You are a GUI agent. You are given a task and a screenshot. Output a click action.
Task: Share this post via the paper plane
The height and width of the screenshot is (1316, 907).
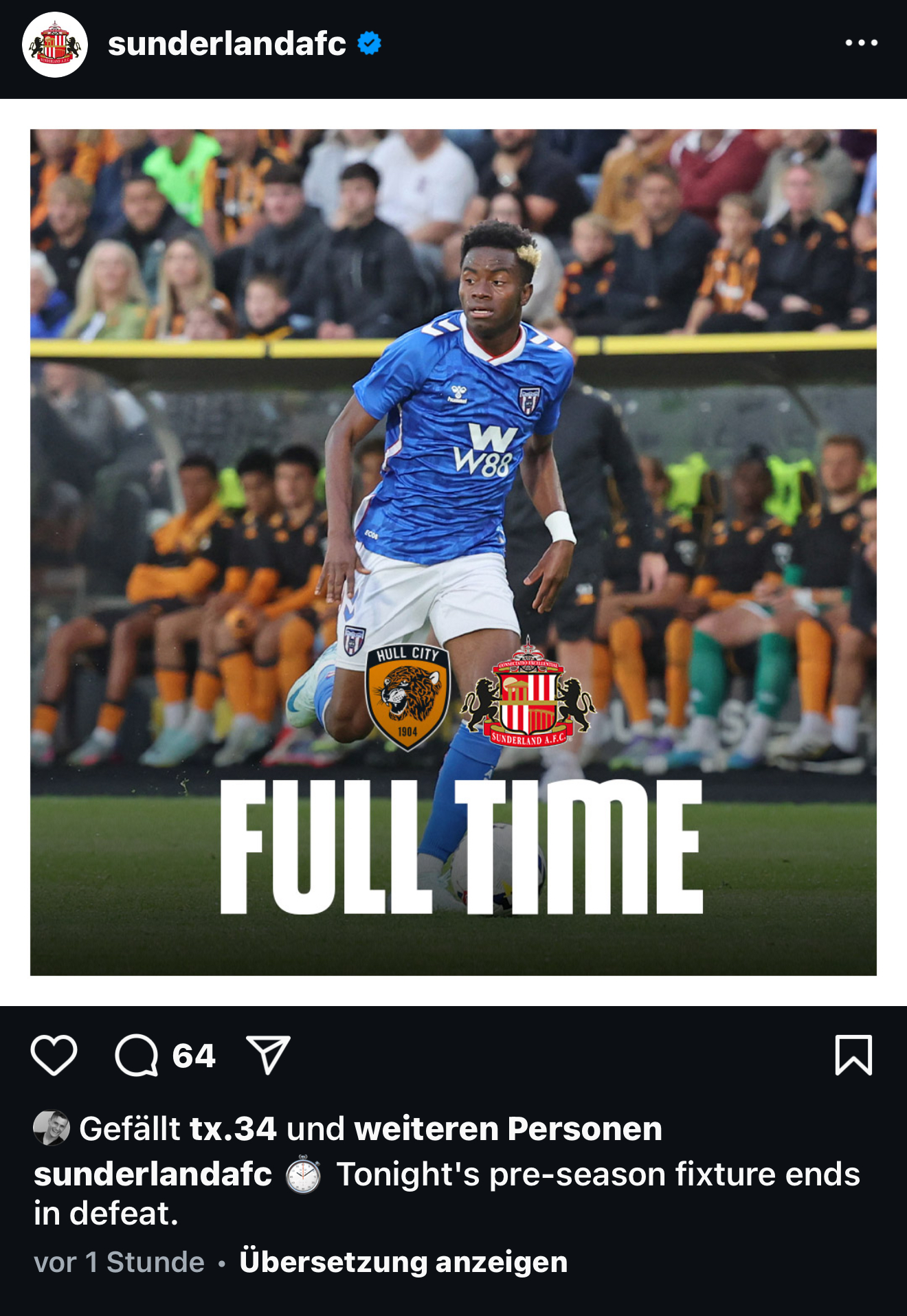pyautogui.click(x=268, y=1055)
